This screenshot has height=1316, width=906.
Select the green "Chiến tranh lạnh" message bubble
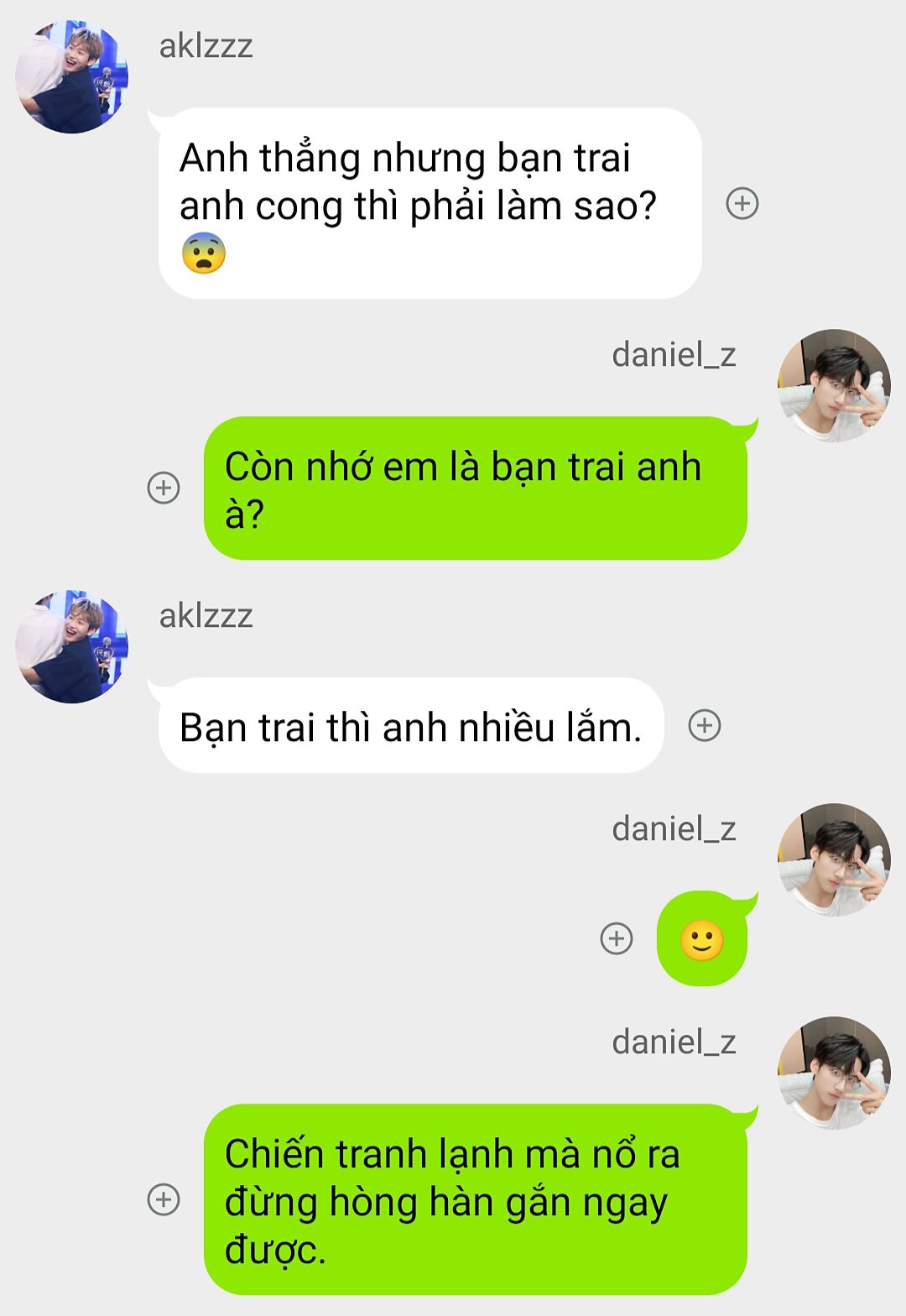(474, 1200)
